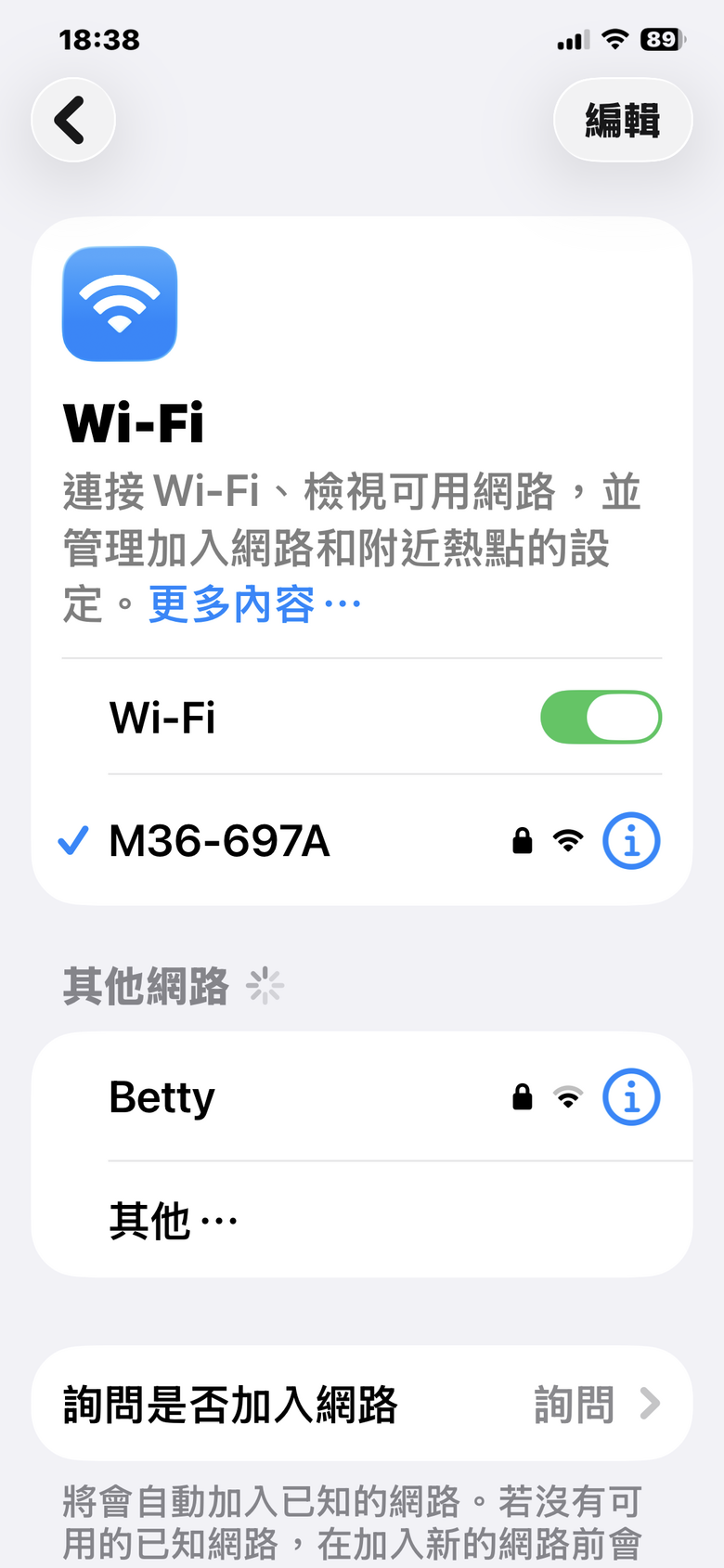Choose 其他… to enter a network manually

(173, 1220)
